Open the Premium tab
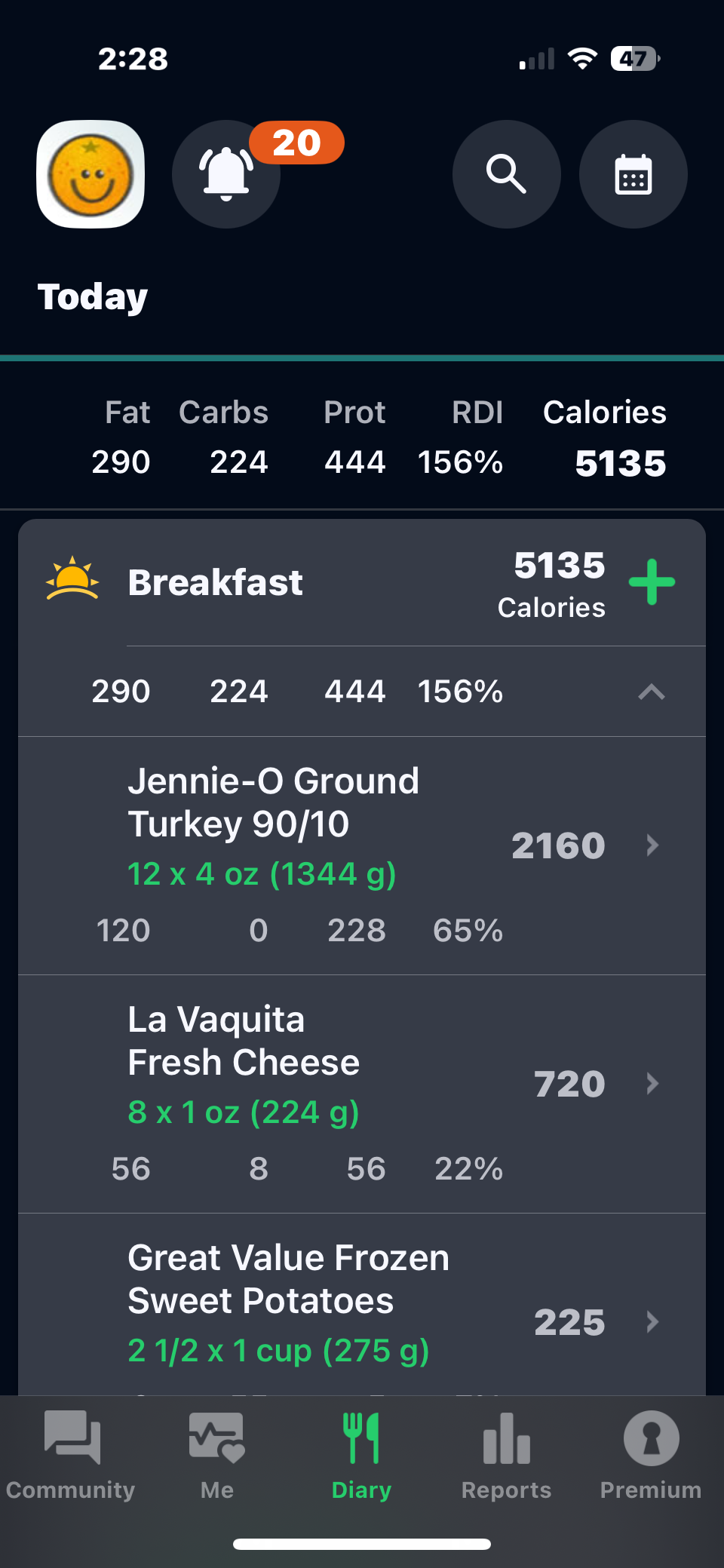Image resolution: width=724 pixels, height=1568 pixels. coord(651,1456)
